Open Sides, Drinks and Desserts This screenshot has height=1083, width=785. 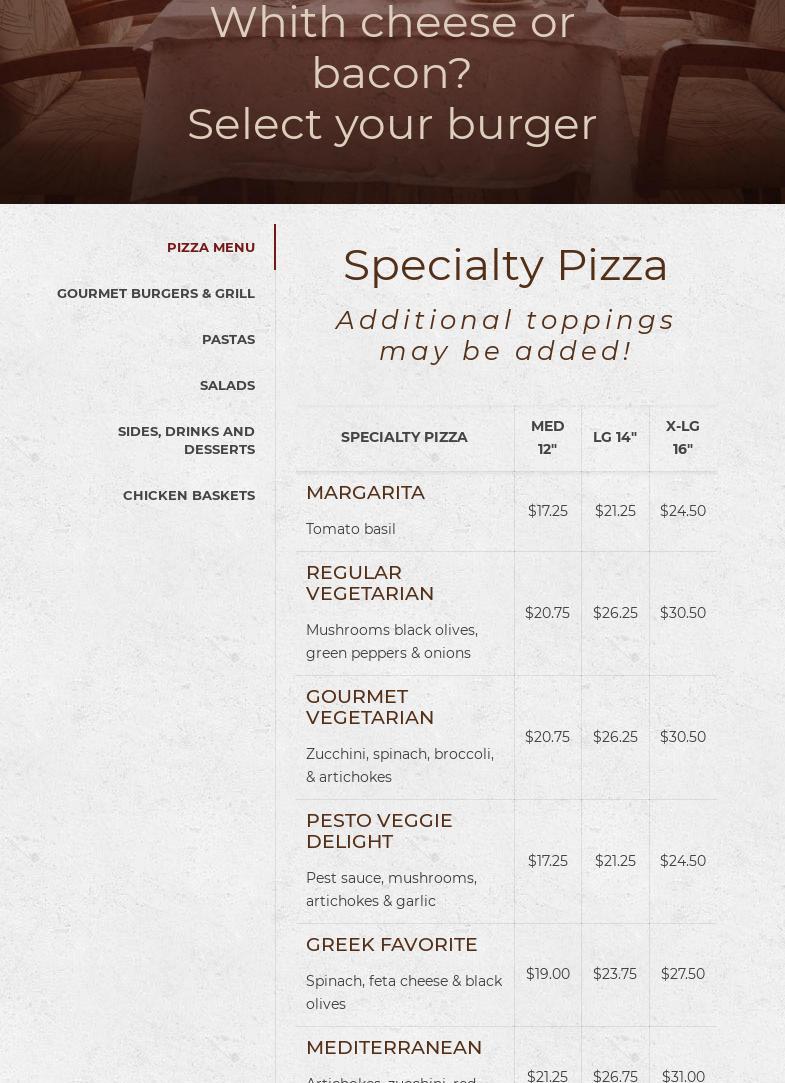pos(187,440)
